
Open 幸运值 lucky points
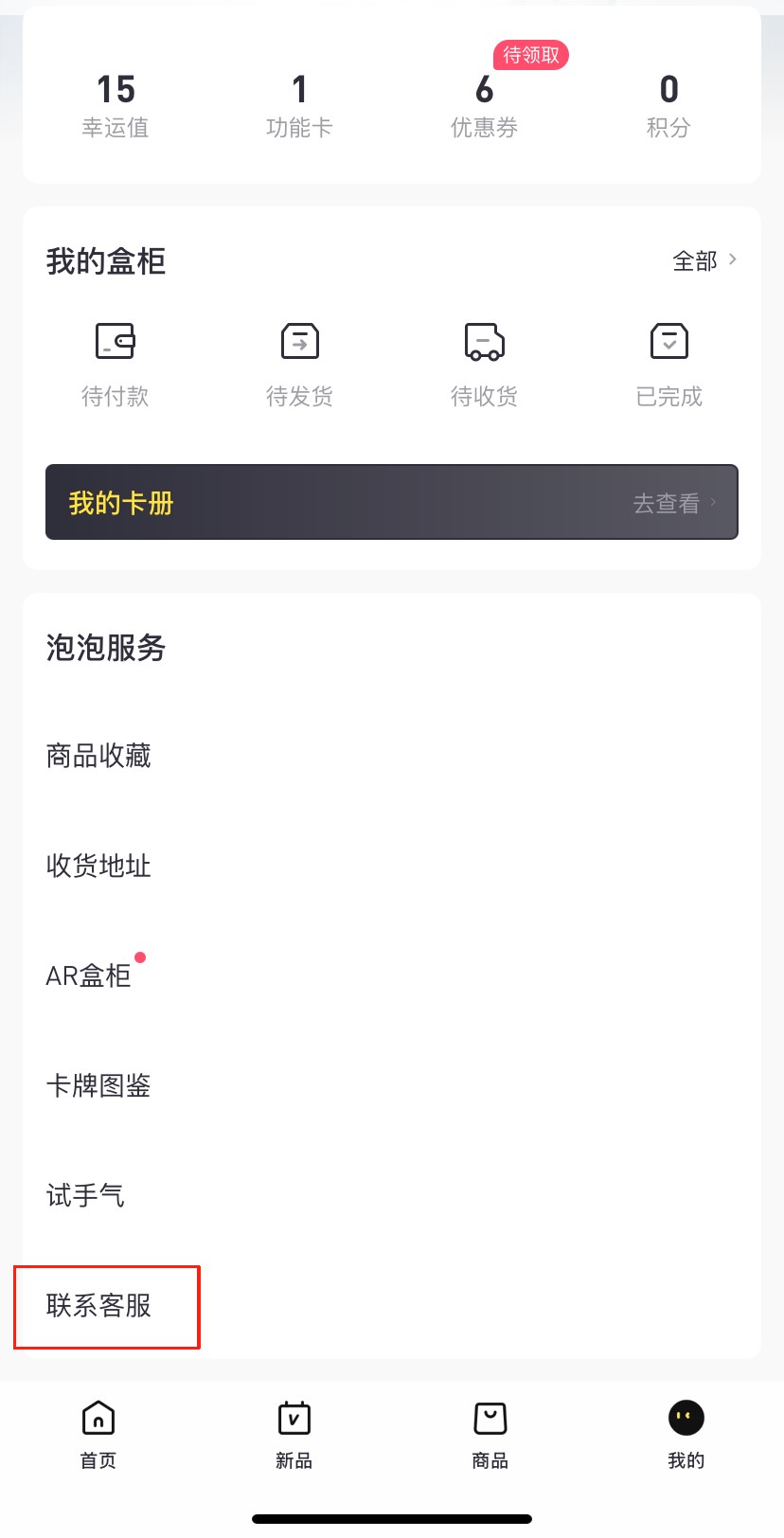coord(116,105)
